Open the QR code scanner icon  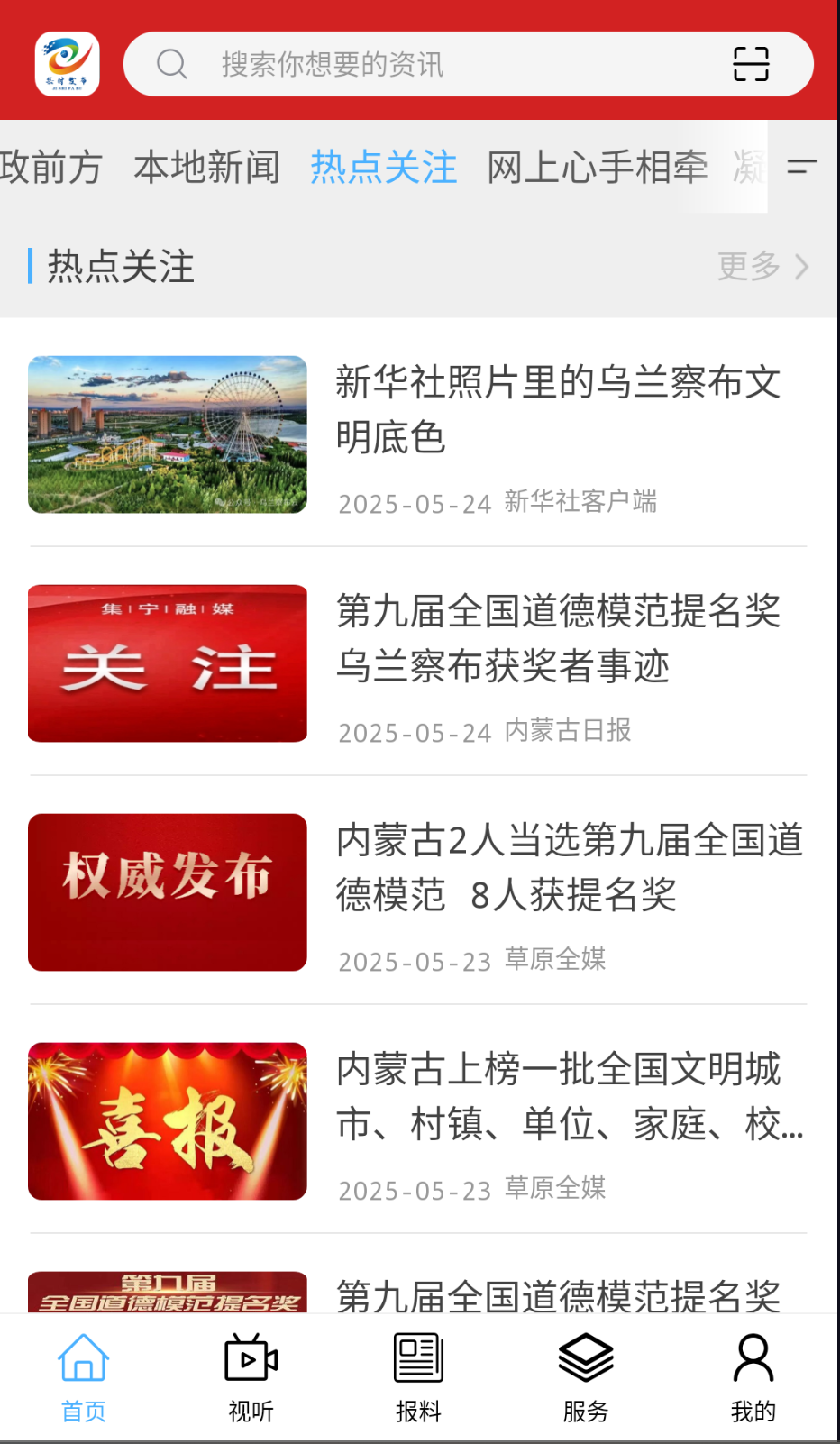[753, 64]
